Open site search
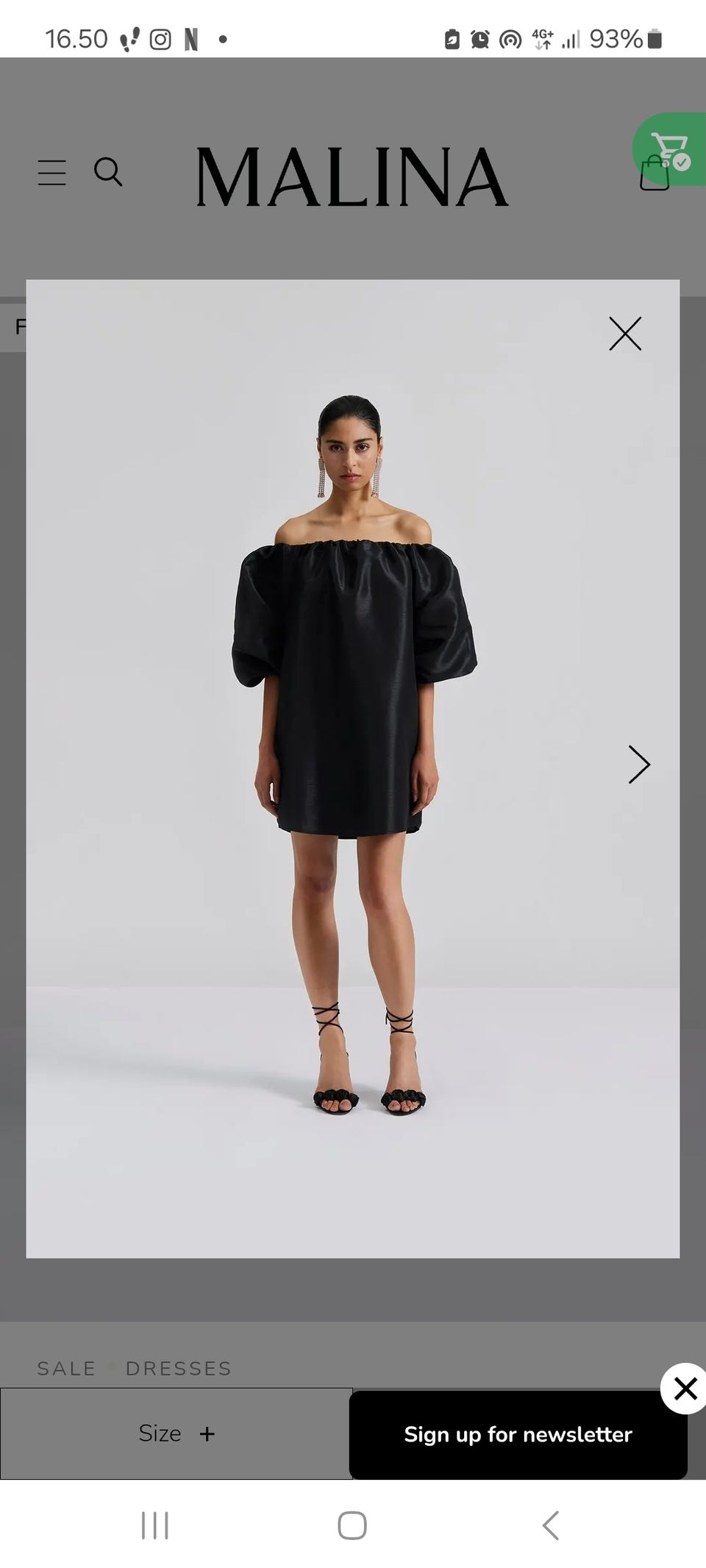Screen dimensions: 706x1568 point(108,172)
